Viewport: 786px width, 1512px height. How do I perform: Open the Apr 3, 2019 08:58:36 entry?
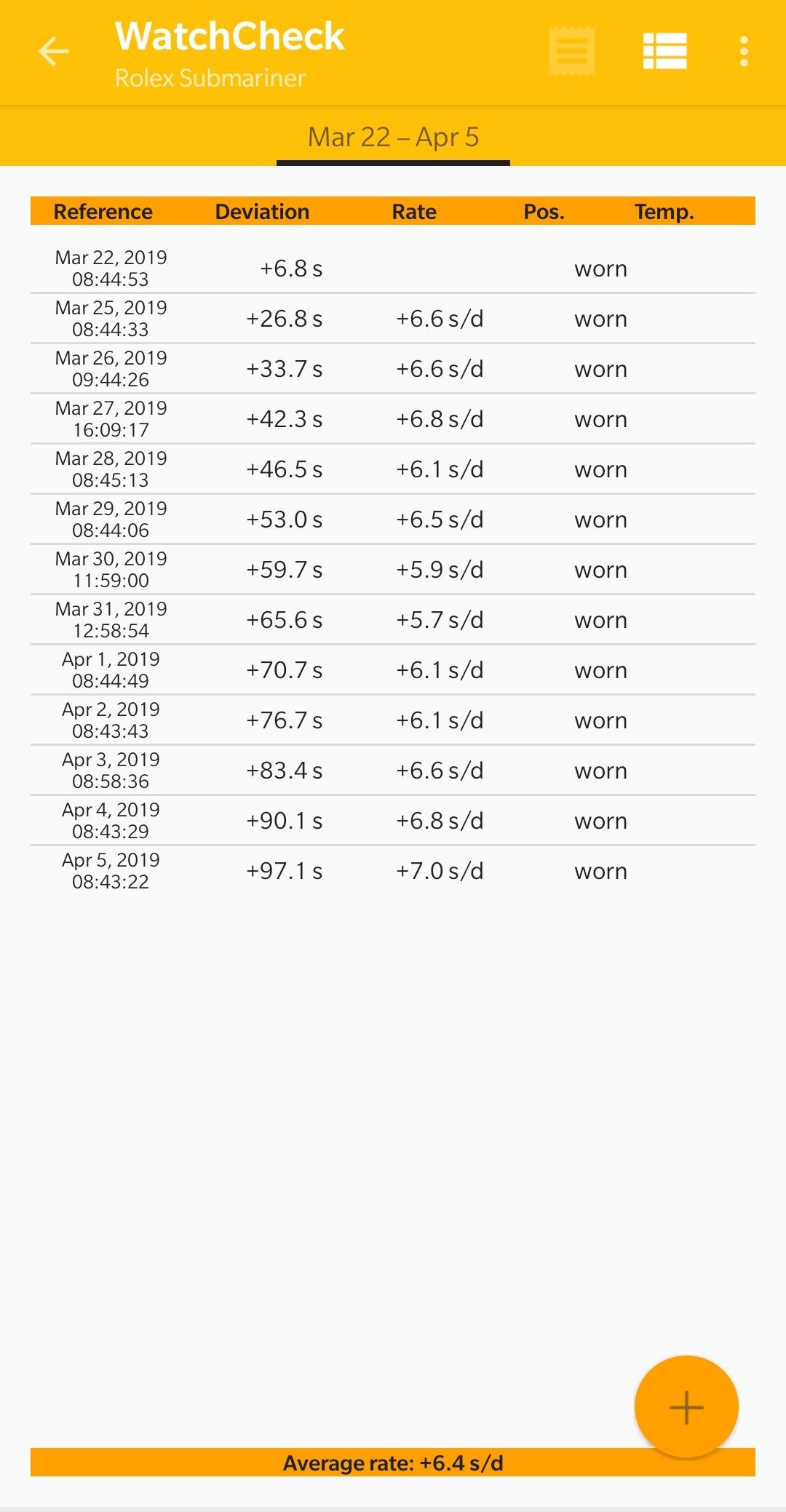click(x=393, y=771)
